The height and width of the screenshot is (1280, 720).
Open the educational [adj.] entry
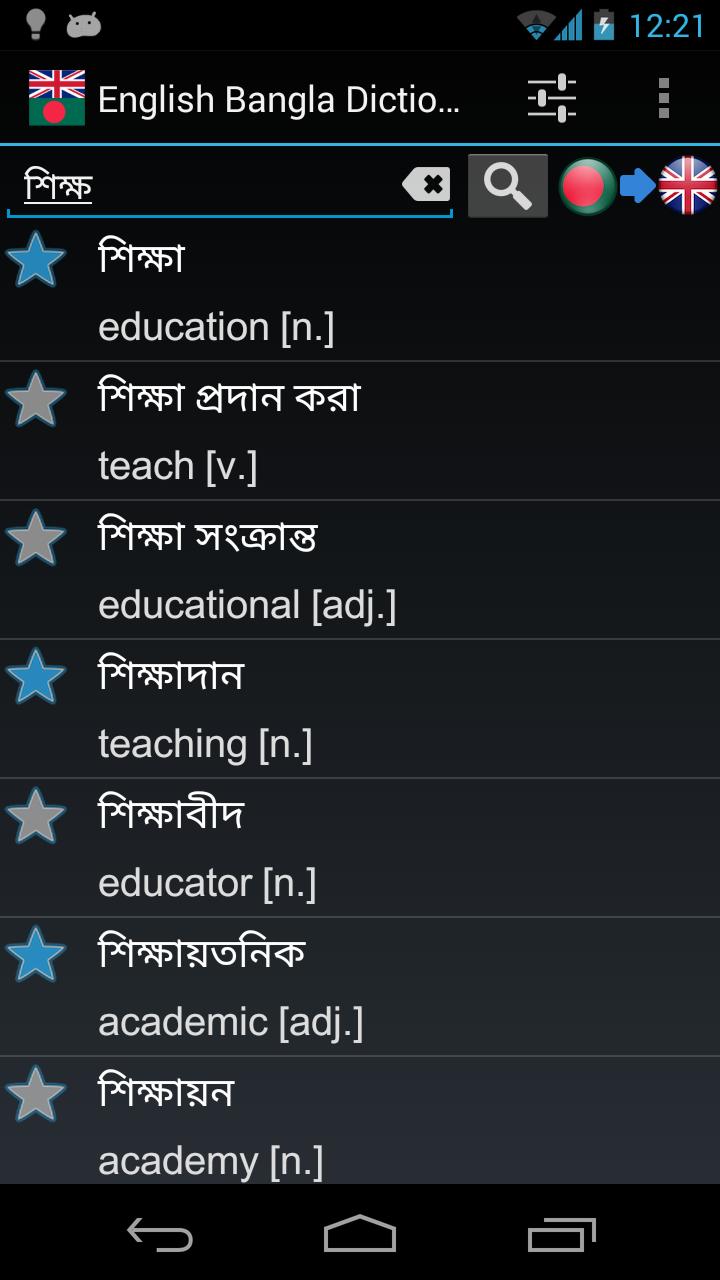[x=300, y=568]
